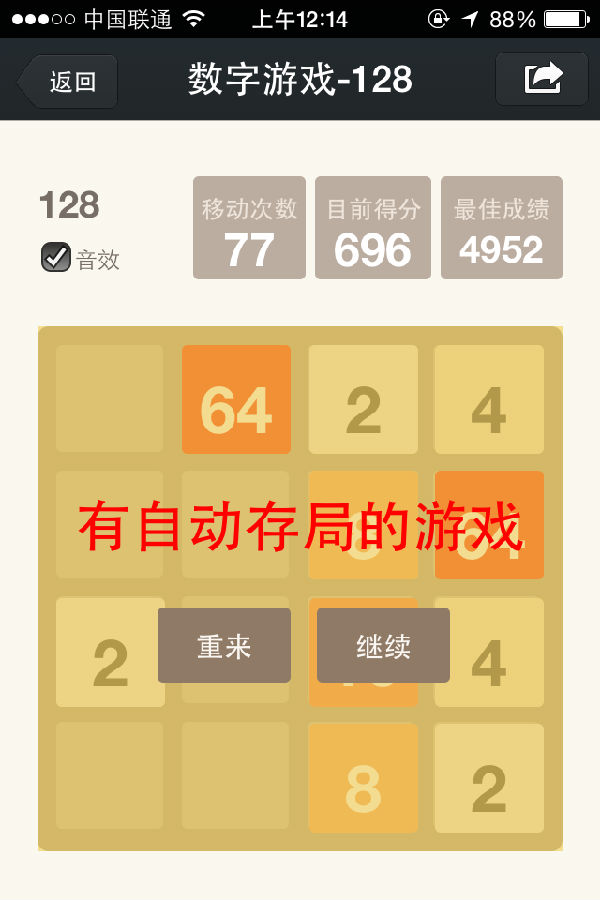Open the share icon in the header
This screenshot has height=900, width=600.
542,79
